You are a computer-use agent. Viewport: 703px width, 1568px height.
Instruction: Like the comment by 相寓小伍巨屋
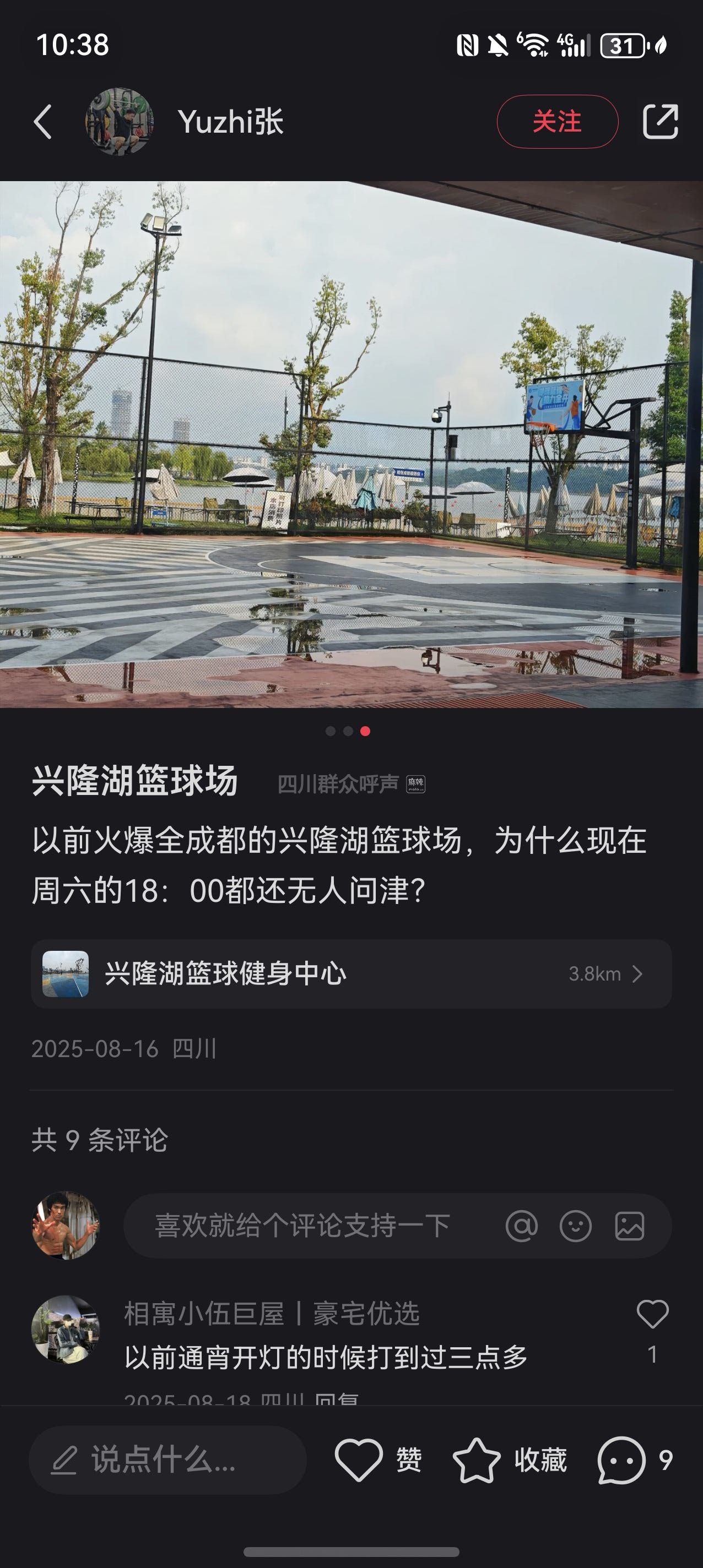point(652,1315)
